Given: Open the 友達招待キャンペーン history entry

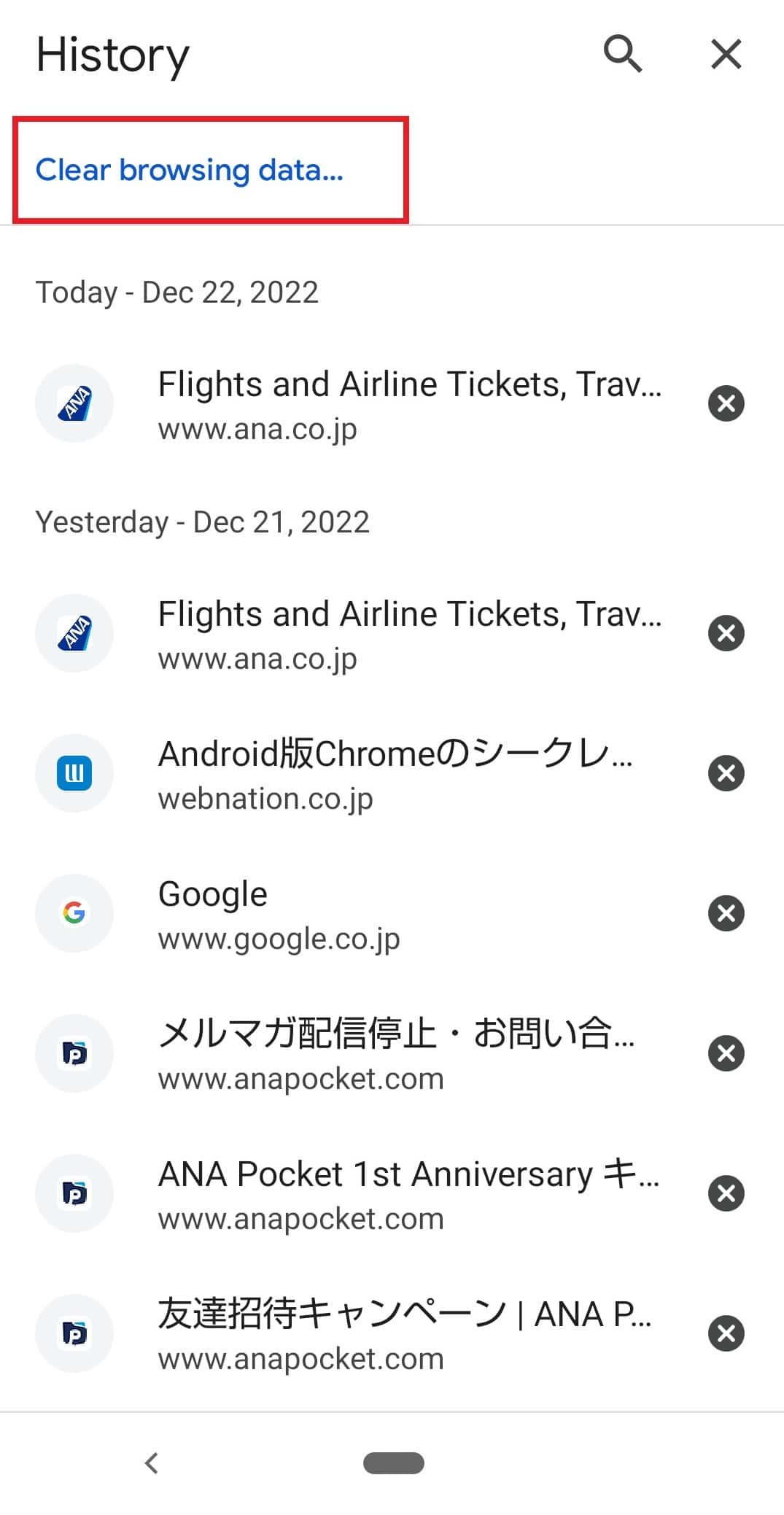Looking at the screenshot, I should pos(392,1333).
